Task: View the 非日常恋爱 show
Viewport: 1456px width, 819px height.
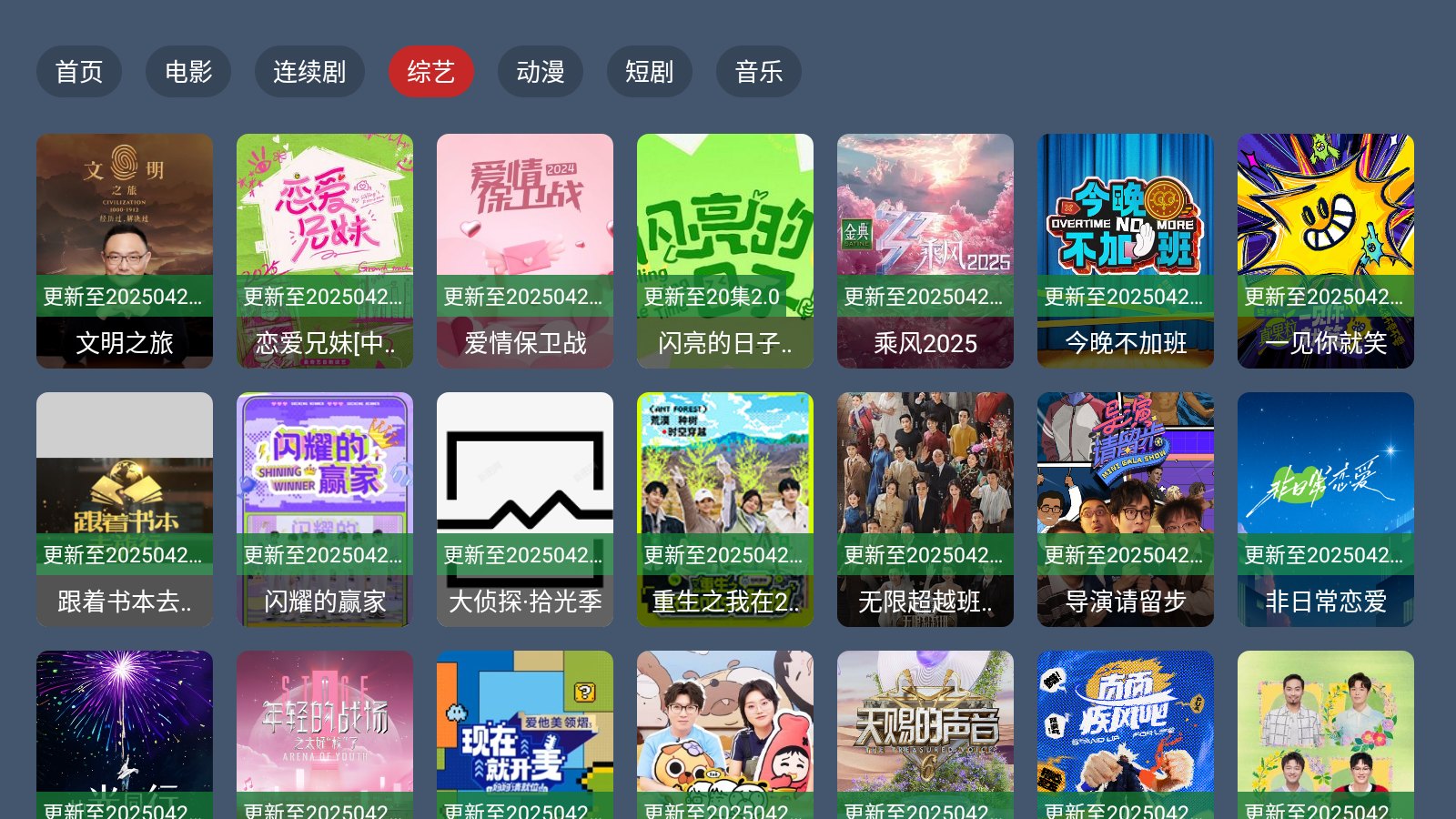Action: click(x=1326, y=509)
